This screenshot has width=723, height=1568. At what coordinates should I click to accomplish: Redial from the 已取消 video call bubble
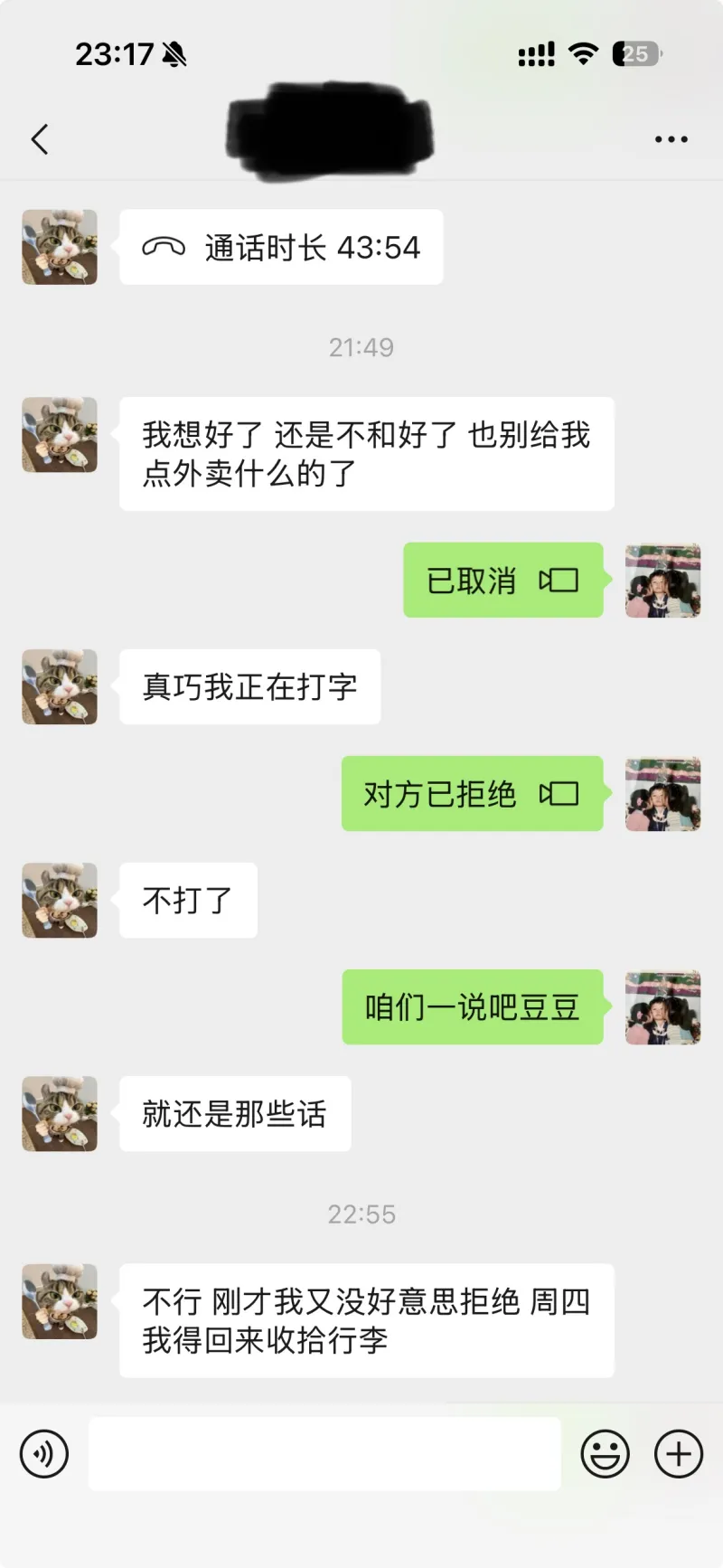coord(502,581)
